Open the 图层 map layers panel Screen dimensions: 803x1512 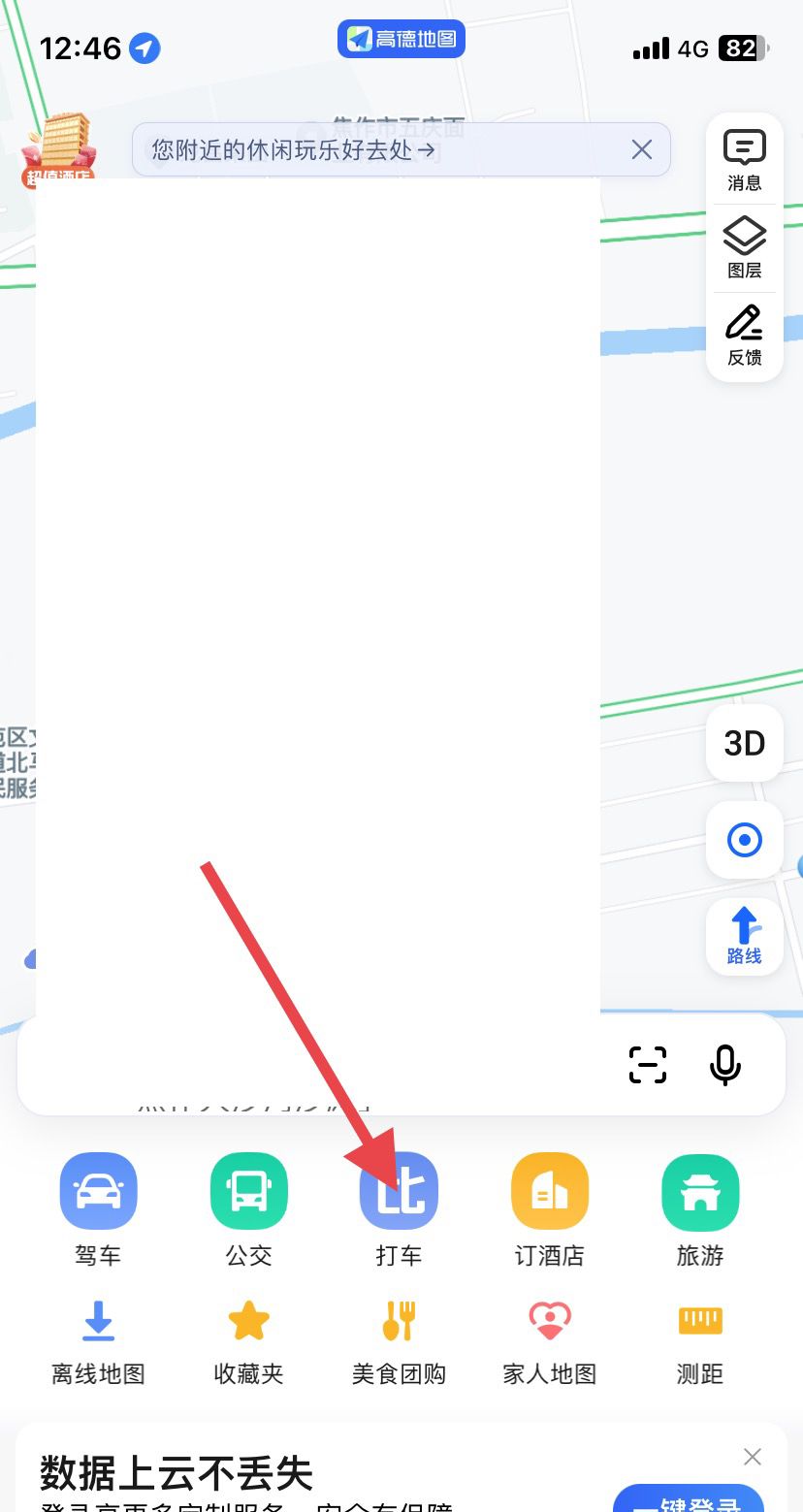pyautogui.click(x=744, y=245)
